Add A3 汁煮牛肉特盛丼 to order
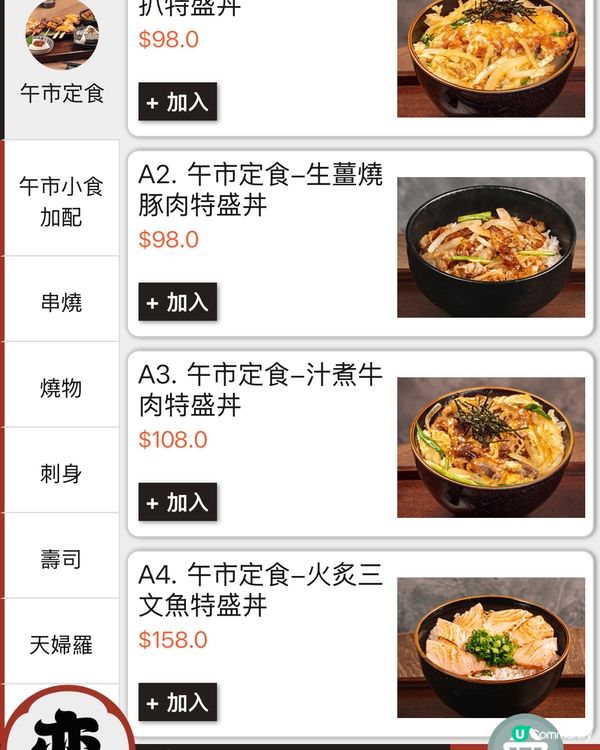The width and height of the screenshot is (600, 750). 178,502
